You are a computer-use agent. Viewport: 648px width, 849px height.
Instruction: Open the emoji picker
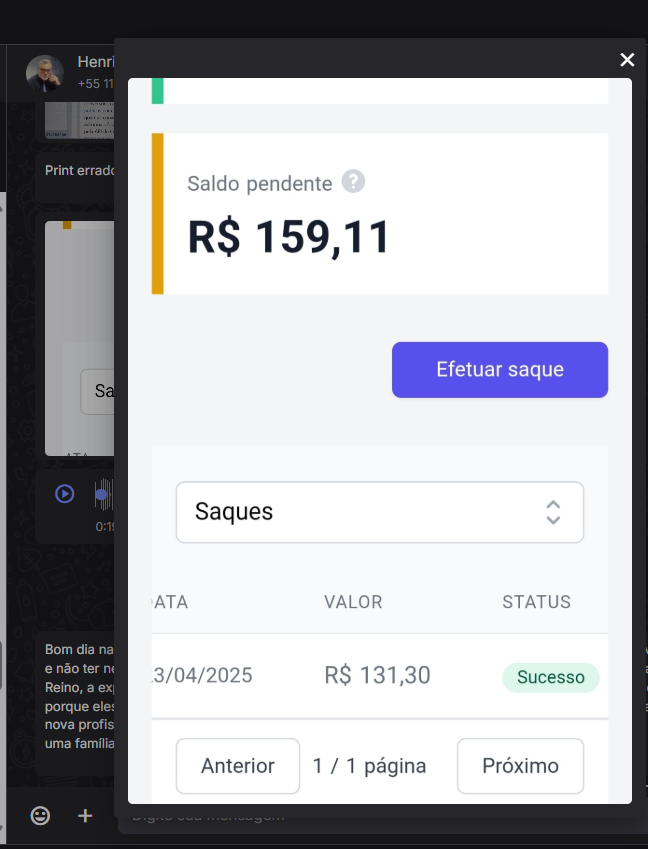tap(40, 816)
